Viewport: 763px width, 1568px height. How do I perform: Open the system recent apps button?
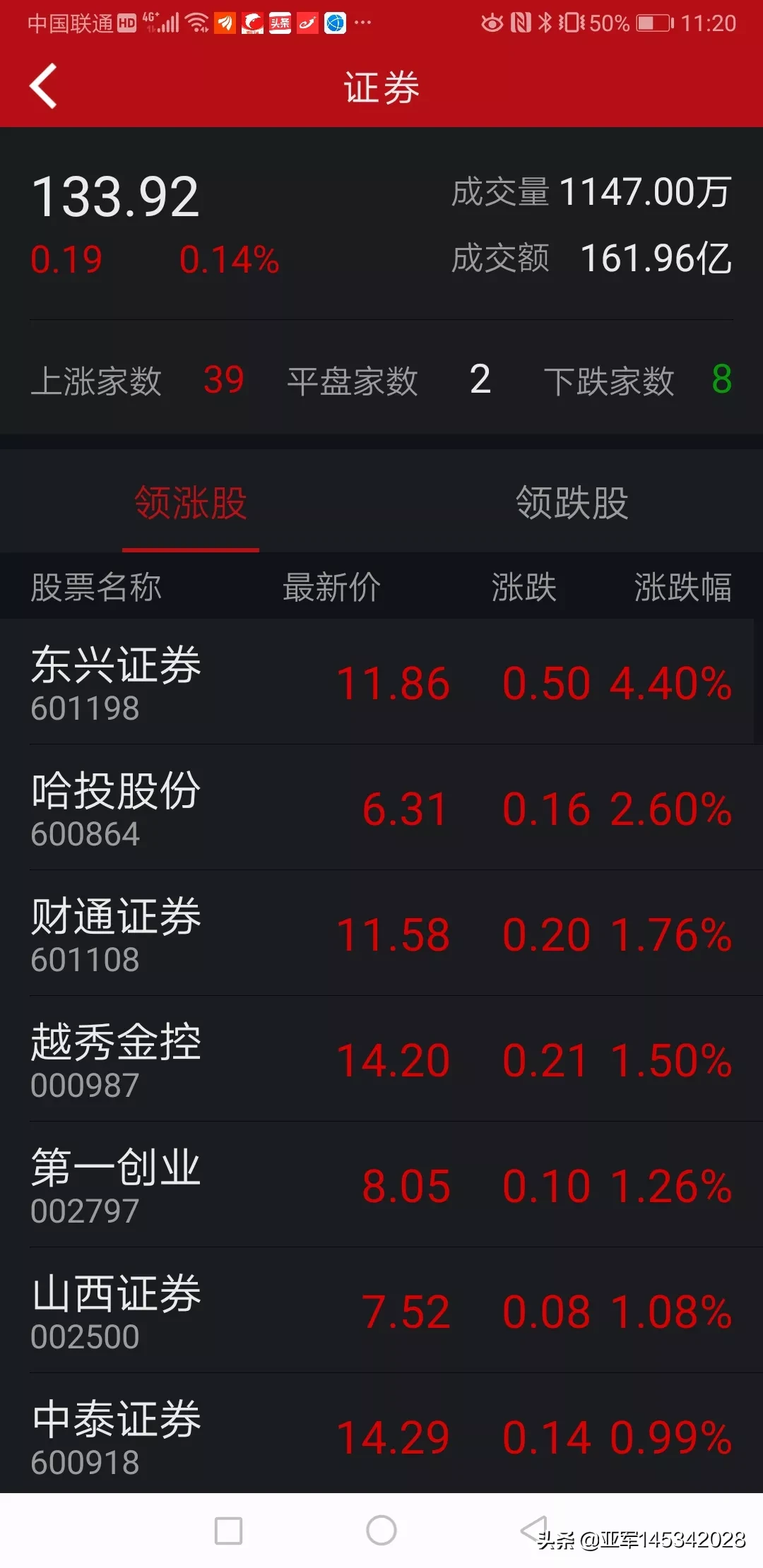[228, 1531]
